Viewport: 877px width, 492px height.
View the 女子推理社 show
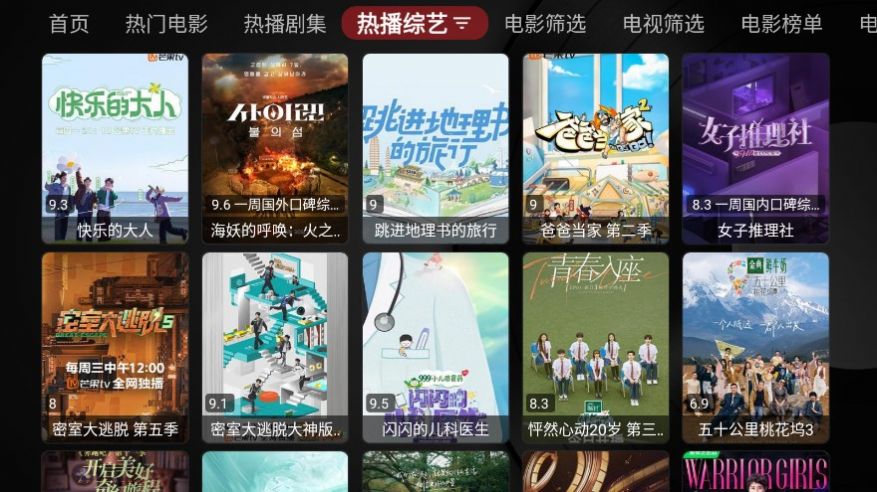(755, 147)
